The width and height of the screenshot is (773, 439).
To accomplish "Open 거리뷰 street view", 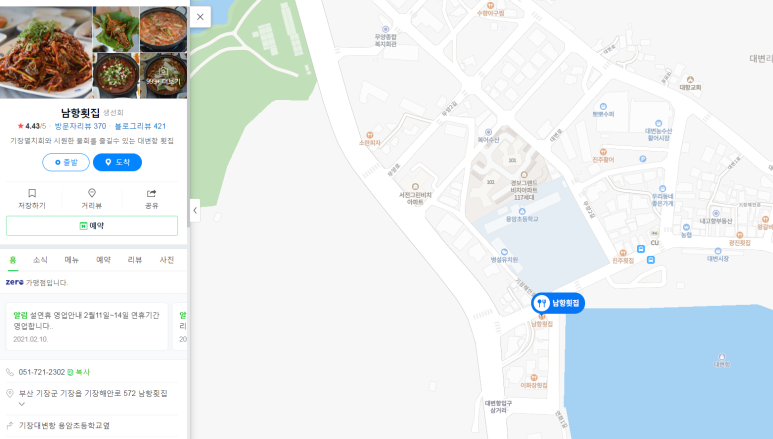I will [92, 198].
